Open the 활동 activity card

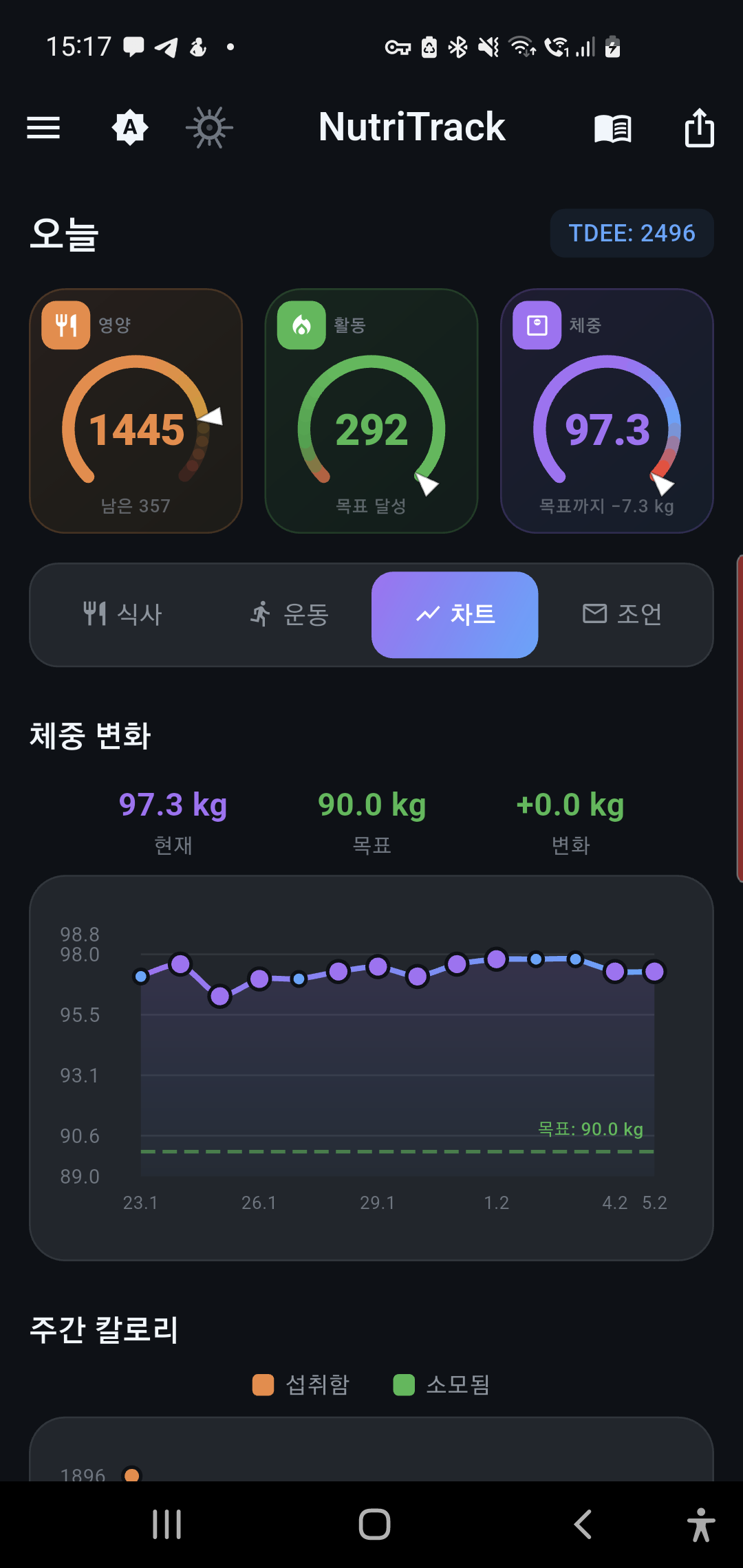pyautogui.click(x=371, y=411)
